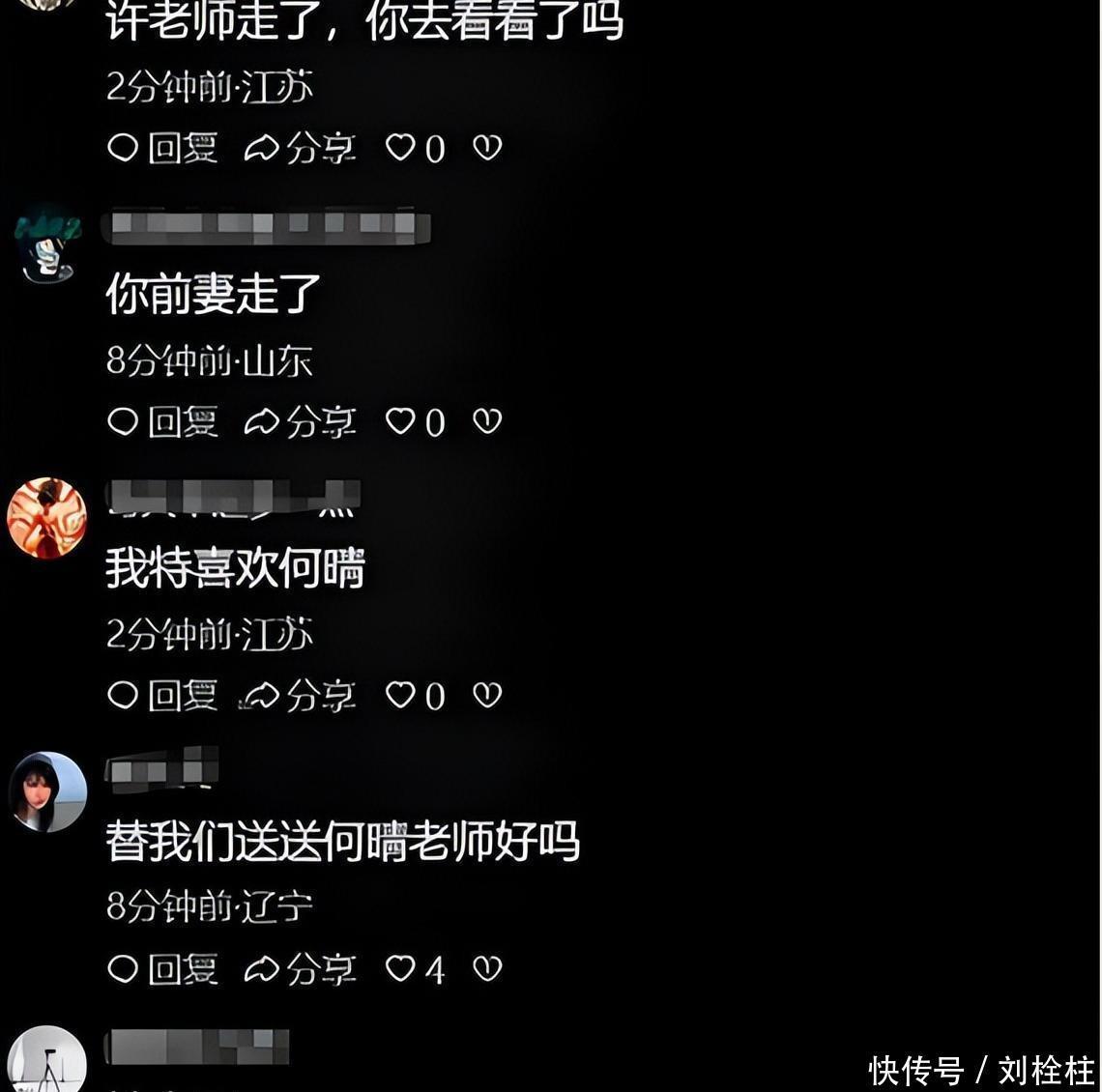Like the comment "我特喜欢何晴"

point(415,696)
